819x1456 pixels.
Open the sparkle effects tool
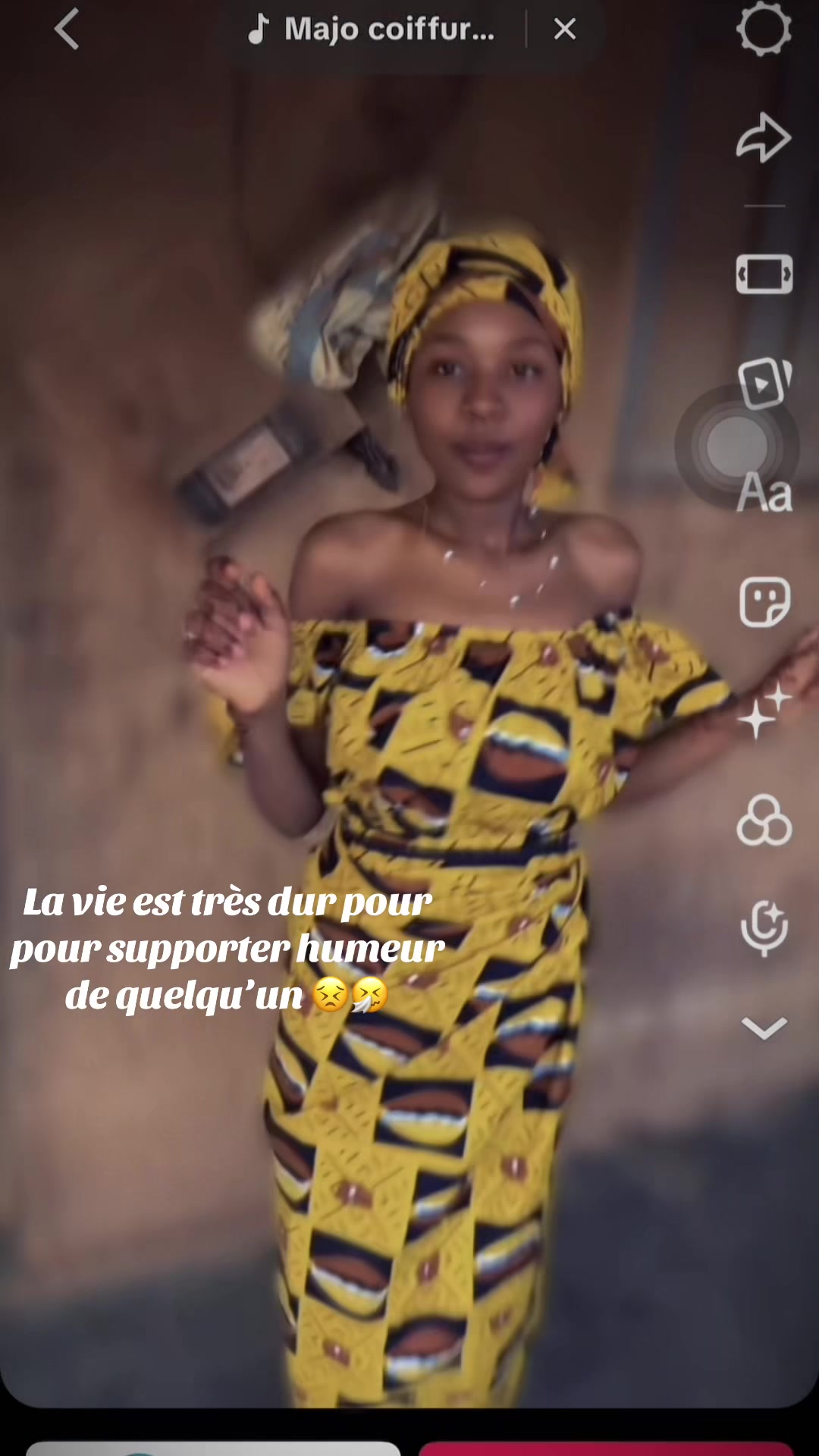click(764, 711)
